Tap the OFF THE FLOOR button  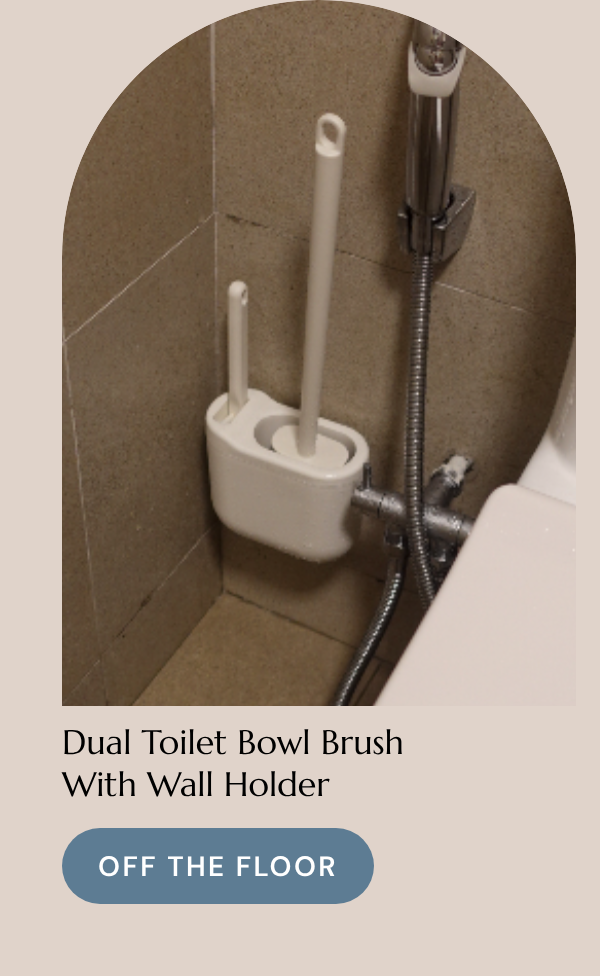[x=218, y=866]
